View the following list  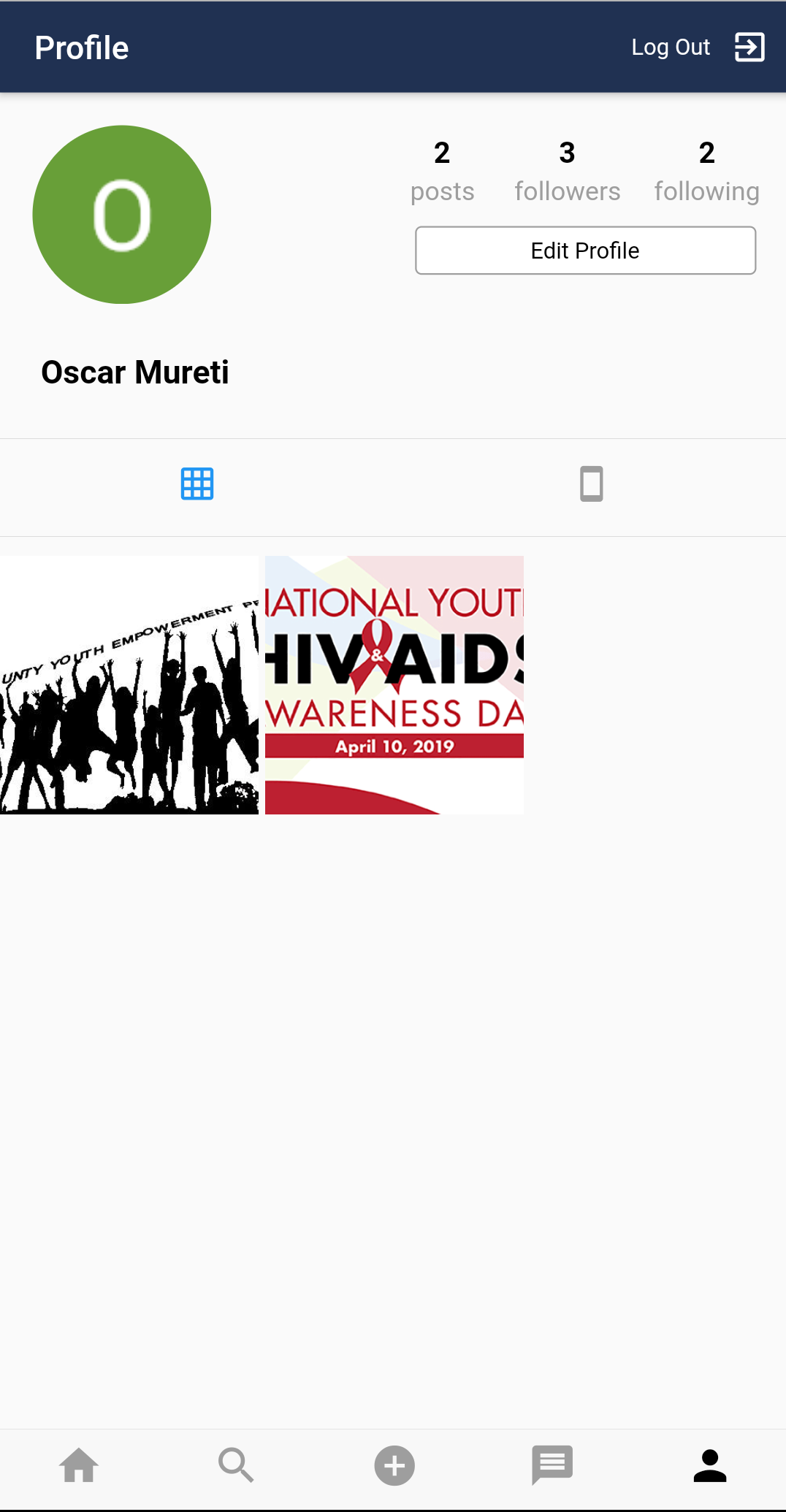click(706, 172)
